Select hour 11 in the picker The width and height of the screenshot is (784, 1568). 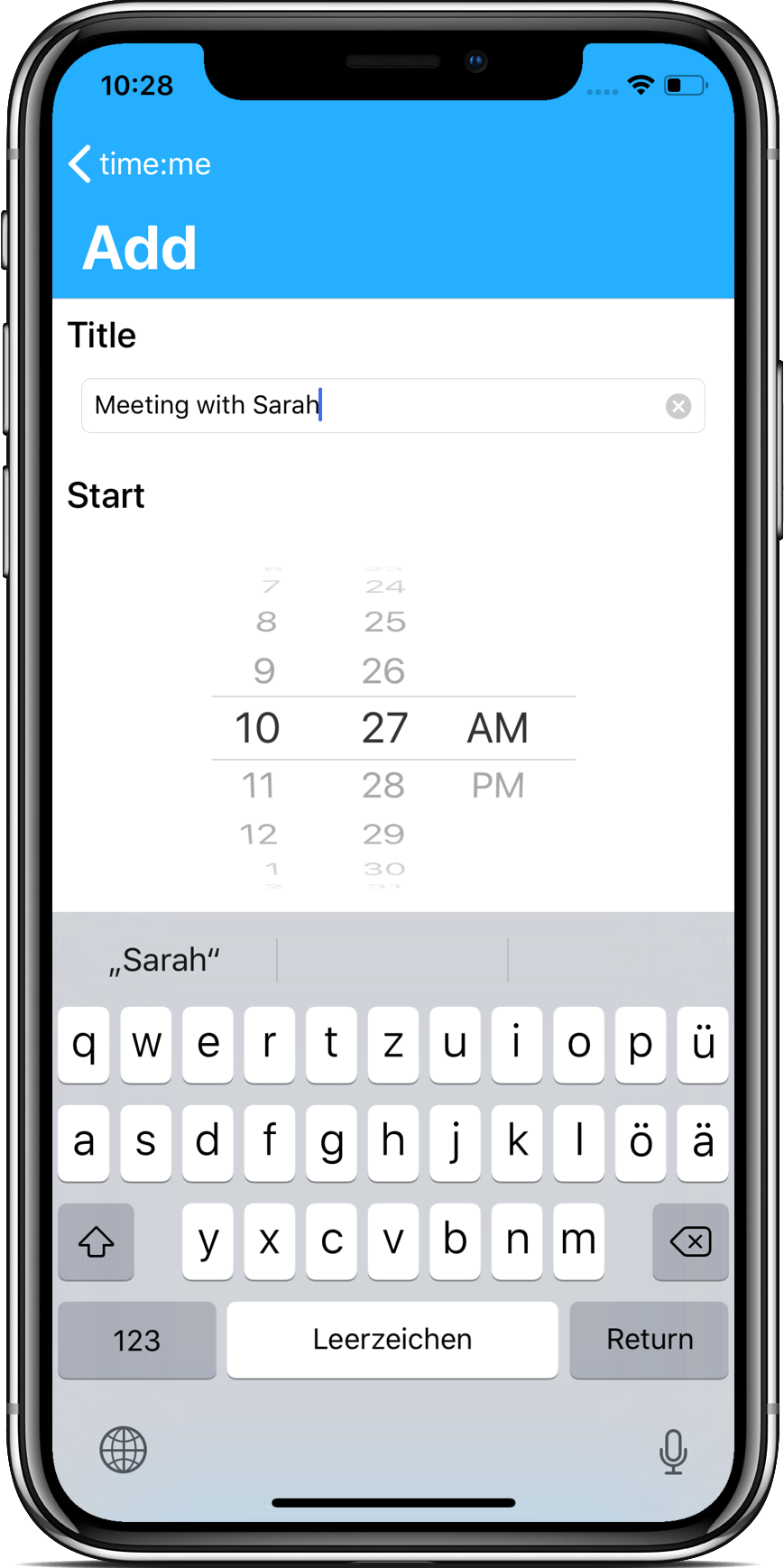point(258,786)
